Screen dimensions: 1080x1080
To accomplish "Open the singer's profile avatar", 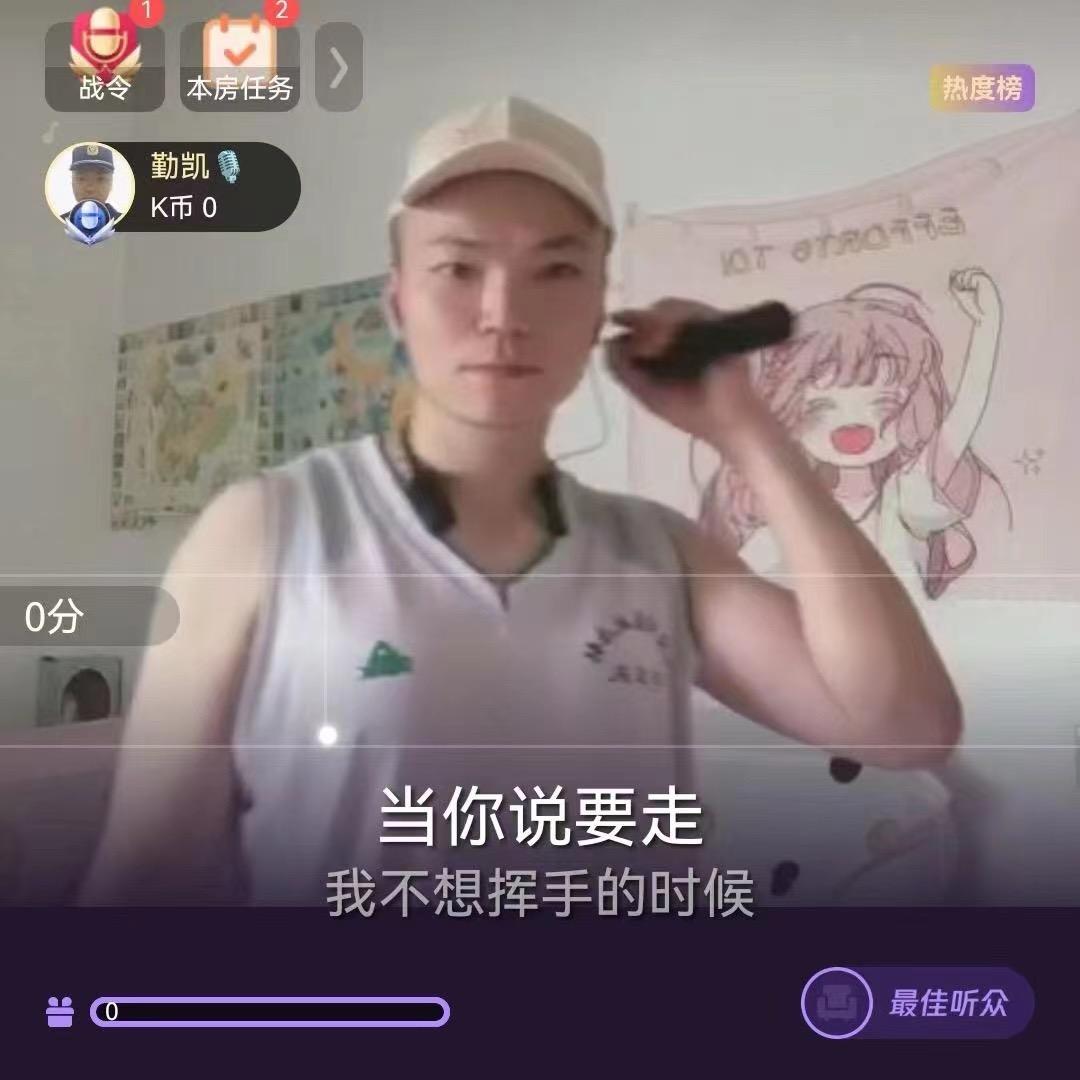I will (90, 188).
